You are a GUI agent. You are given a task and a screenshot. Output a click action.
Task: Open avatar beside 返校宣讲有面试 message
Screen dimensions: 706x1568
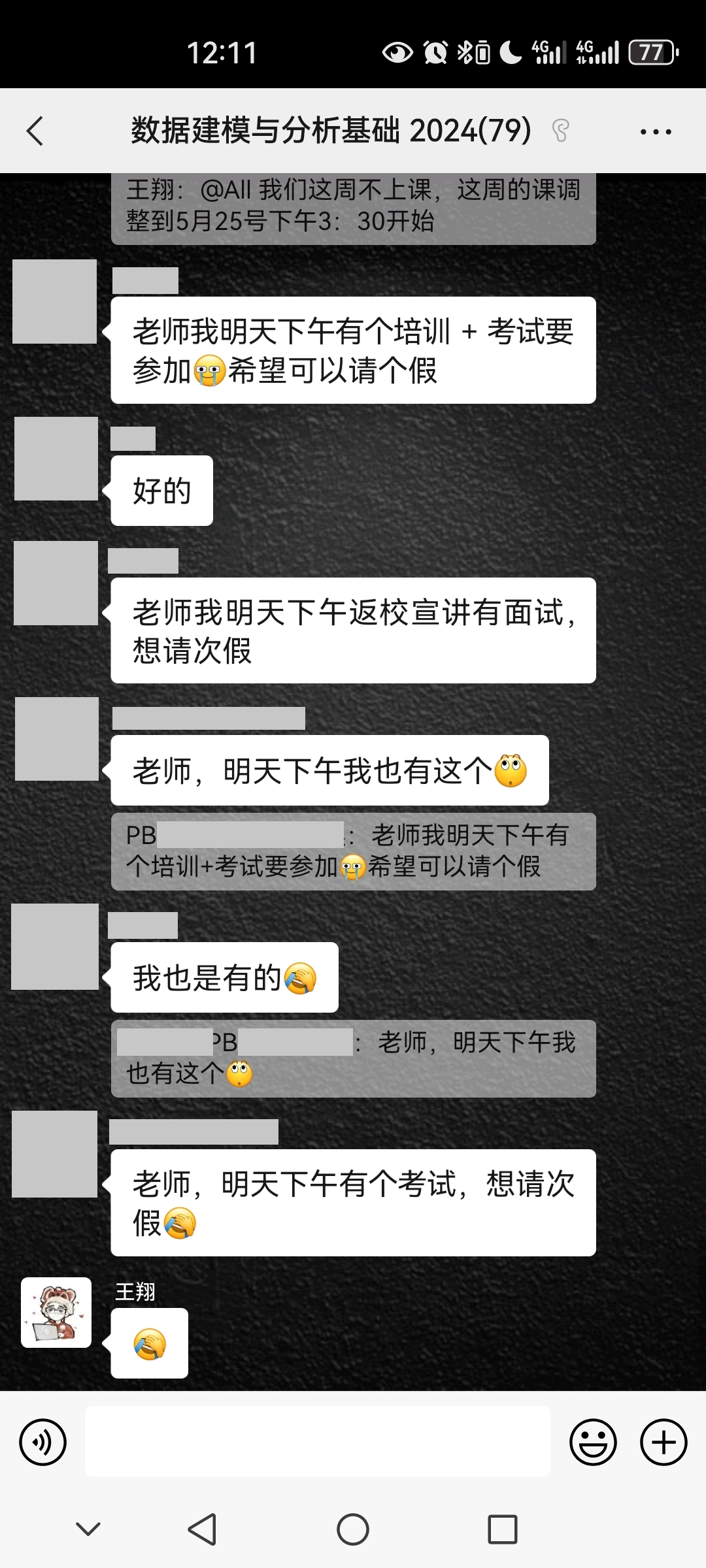(x=56, y=583)
